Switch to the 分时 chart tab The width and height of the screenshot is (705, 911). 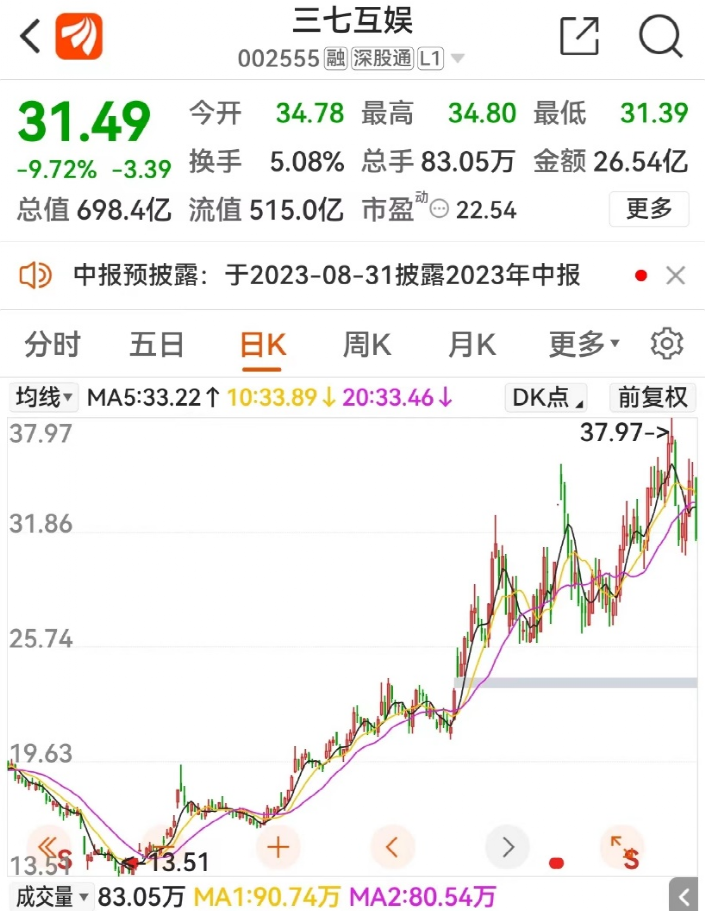coord(52,345)
